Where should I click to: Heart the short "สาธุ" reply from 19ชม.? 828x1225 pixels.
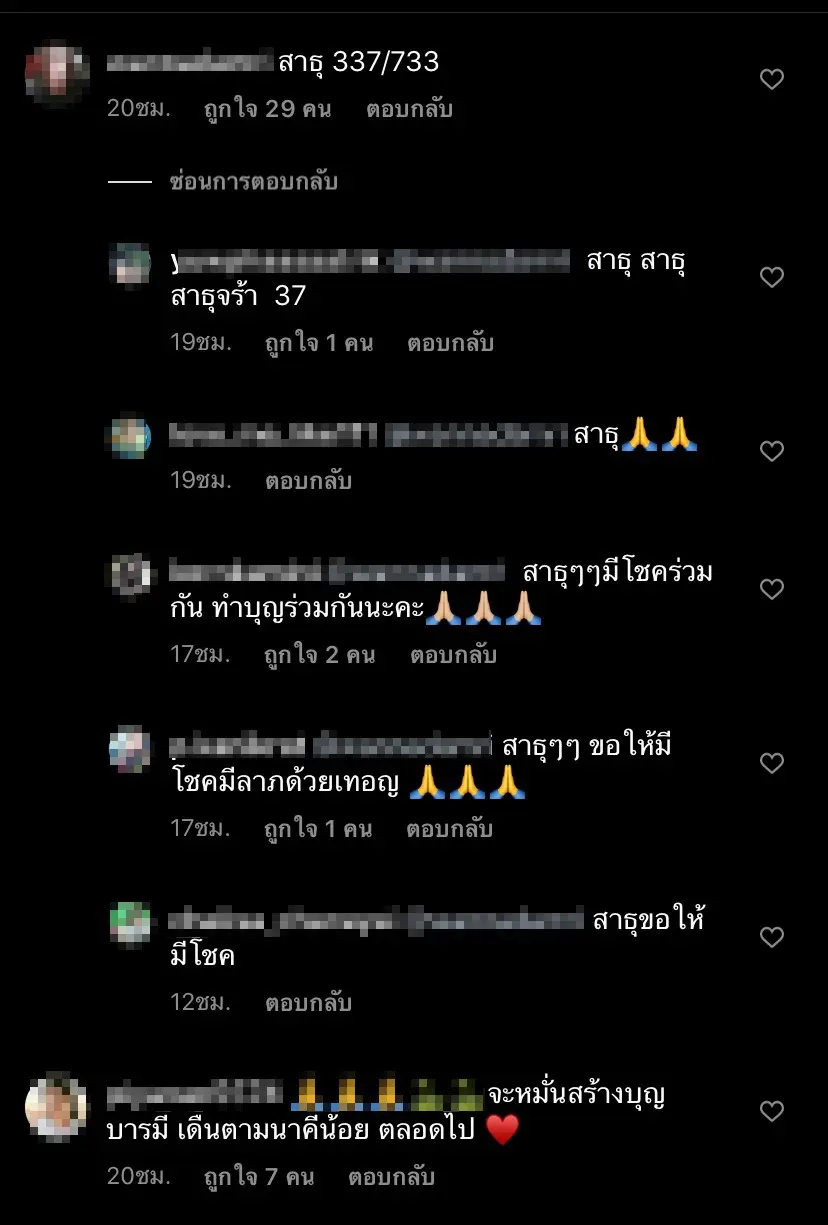[x=771, y=452]
